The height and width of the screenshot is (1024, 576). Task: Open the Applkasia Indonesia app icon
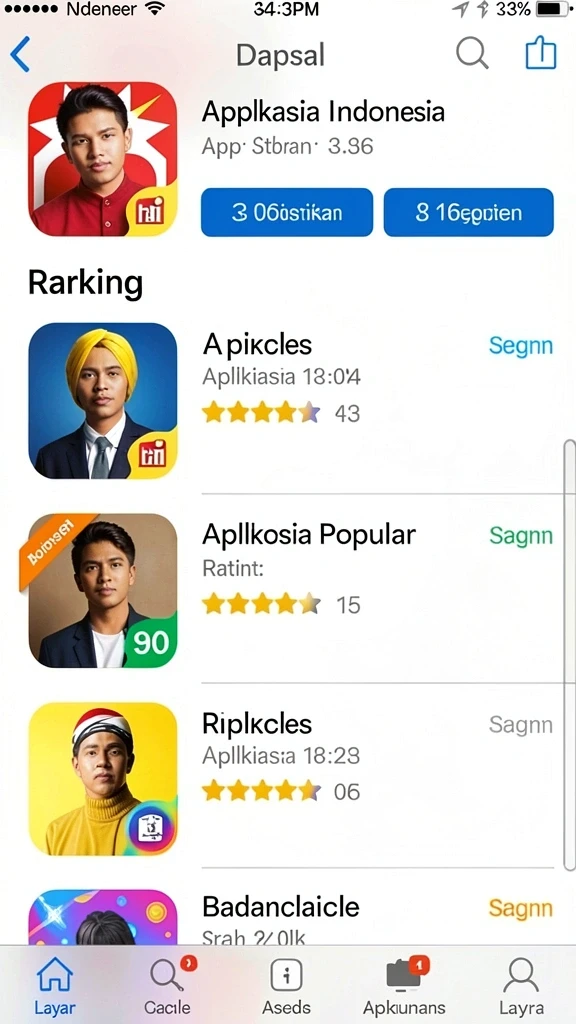tap(103, 159)
